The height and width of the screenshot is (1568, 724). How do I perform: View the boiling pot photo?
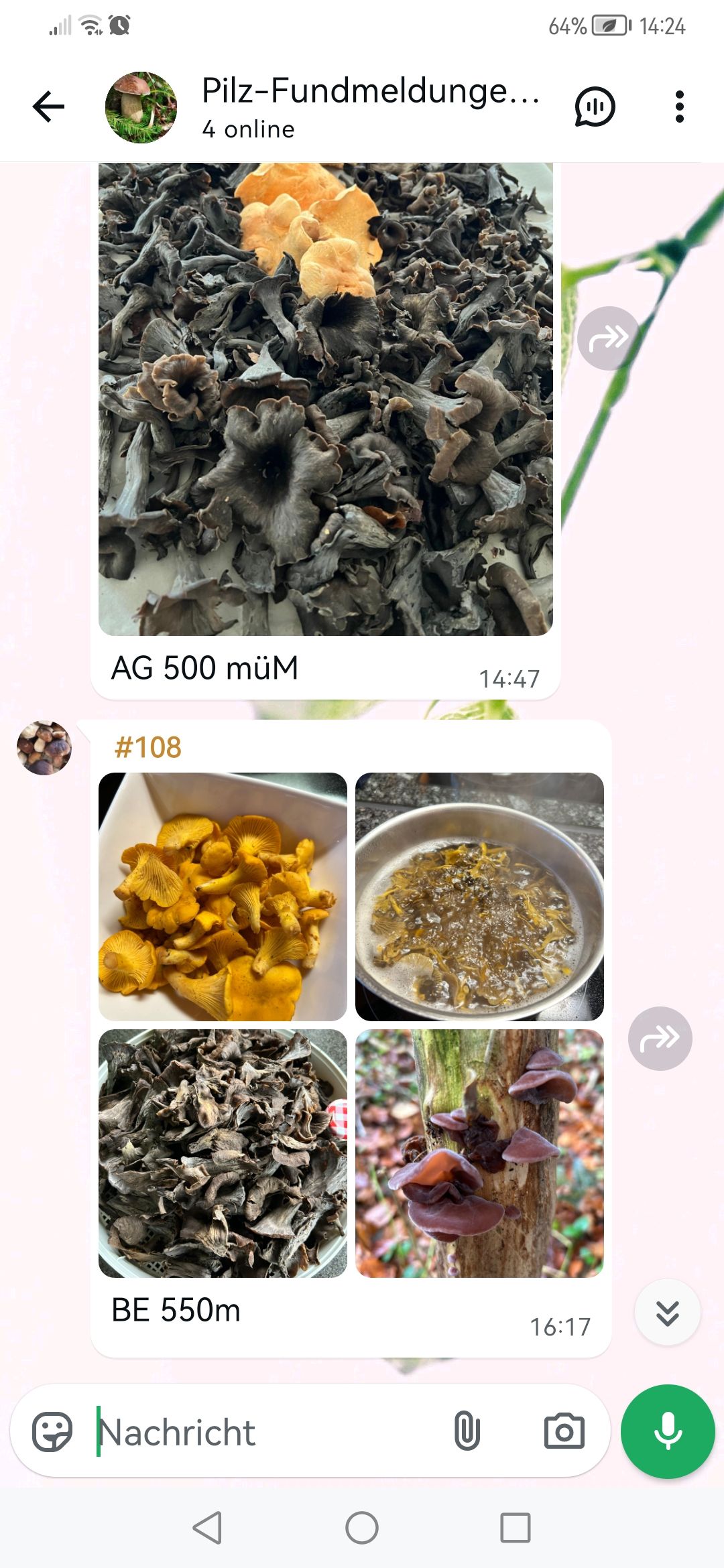tap(479, 897)
